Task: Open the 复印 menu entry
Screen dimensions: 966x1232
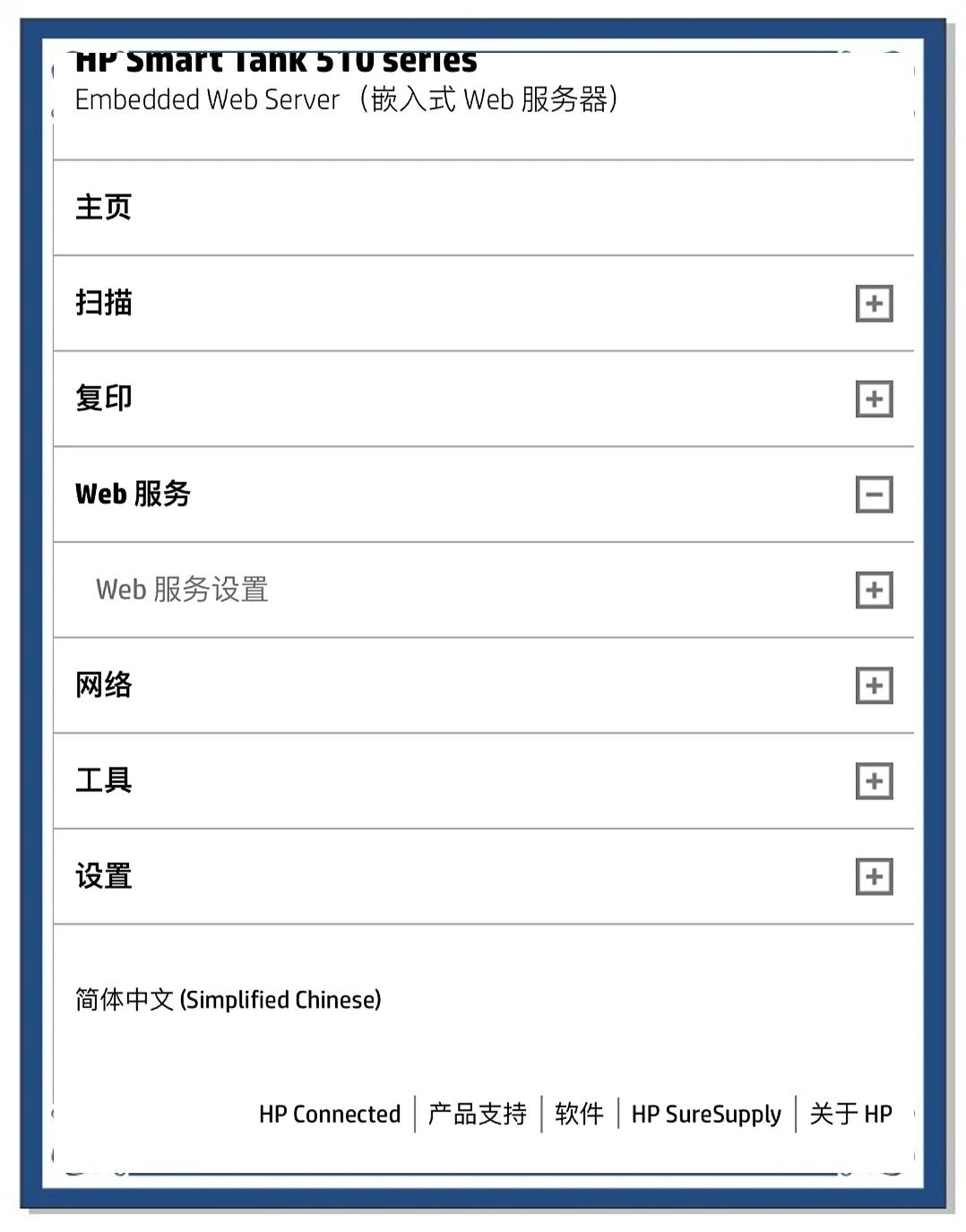Action: click(x=105, y=399)
